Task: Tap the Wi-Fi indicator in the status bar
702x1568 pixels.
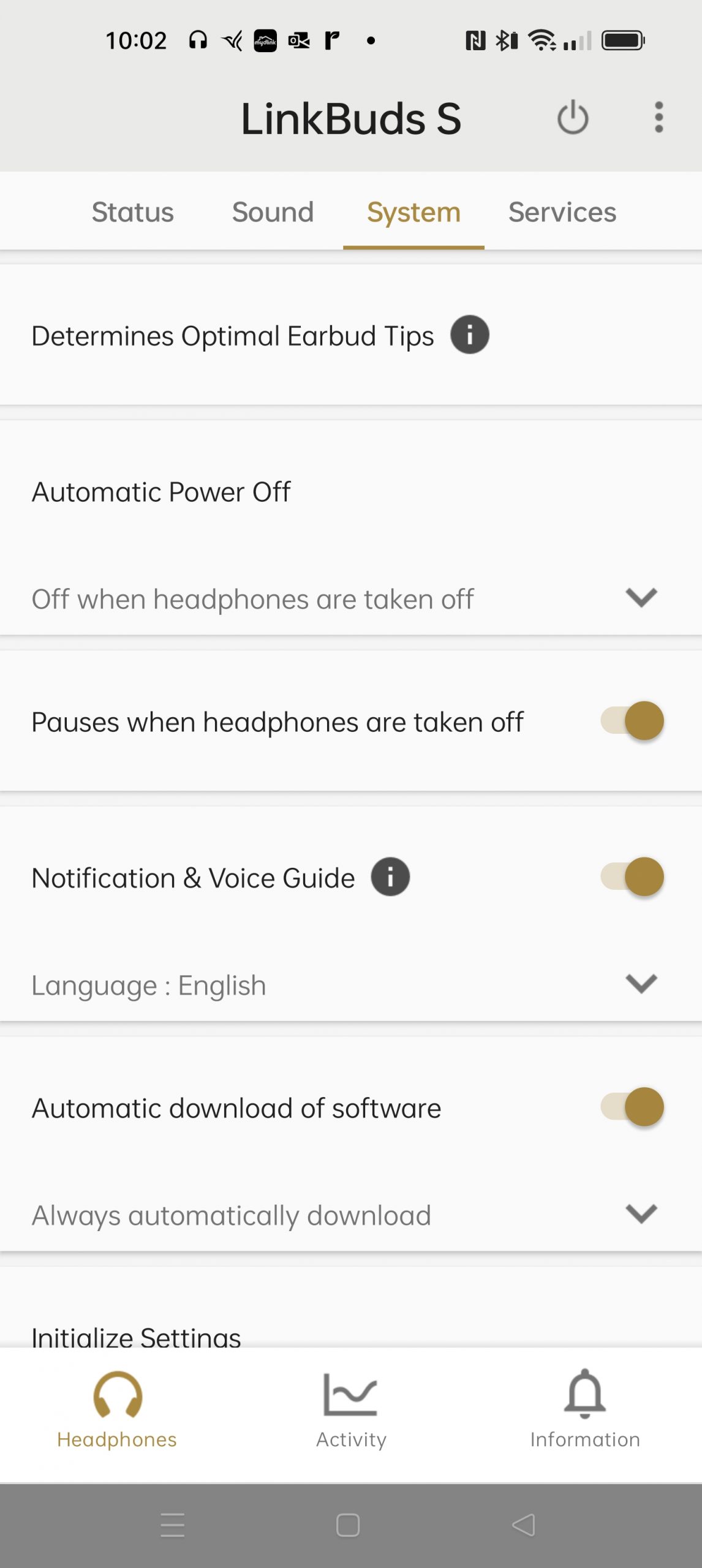Action: tap(542, 39)
